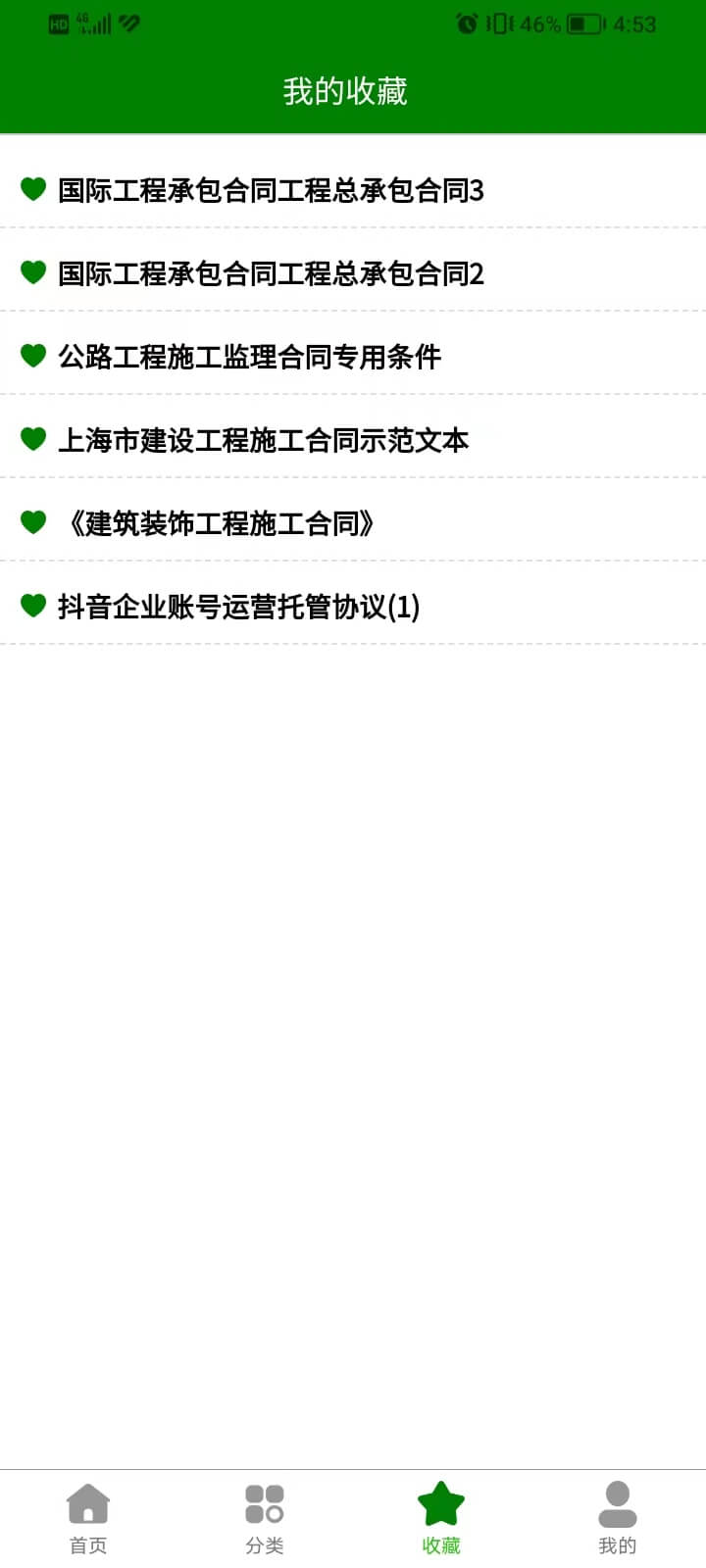
Task: Open the 我的 tab
Action: pyautogui.click(x=618, y=1518)
